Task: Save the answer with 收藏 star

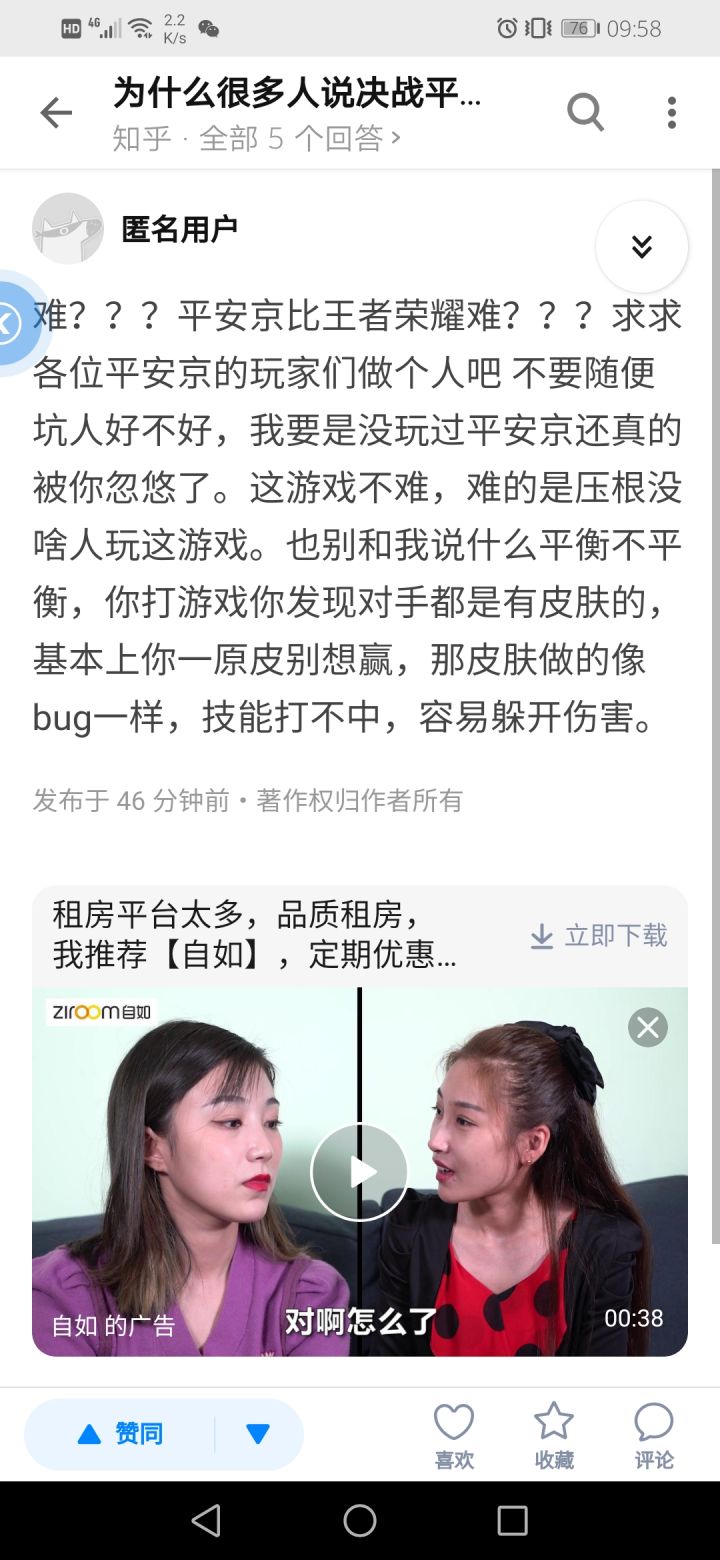Action: [554, 1436]
